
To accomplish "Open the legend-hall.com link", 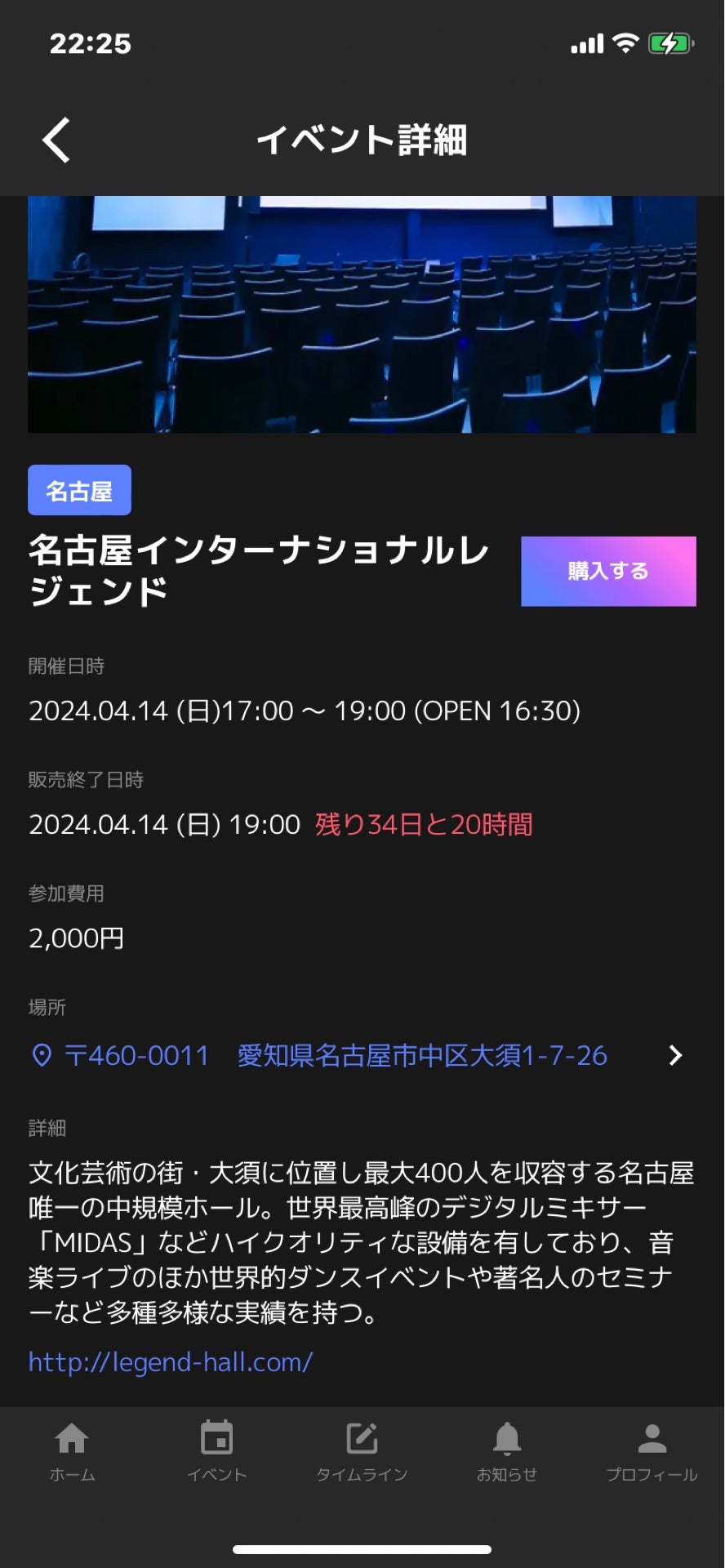I will [x=171, y=1361].
